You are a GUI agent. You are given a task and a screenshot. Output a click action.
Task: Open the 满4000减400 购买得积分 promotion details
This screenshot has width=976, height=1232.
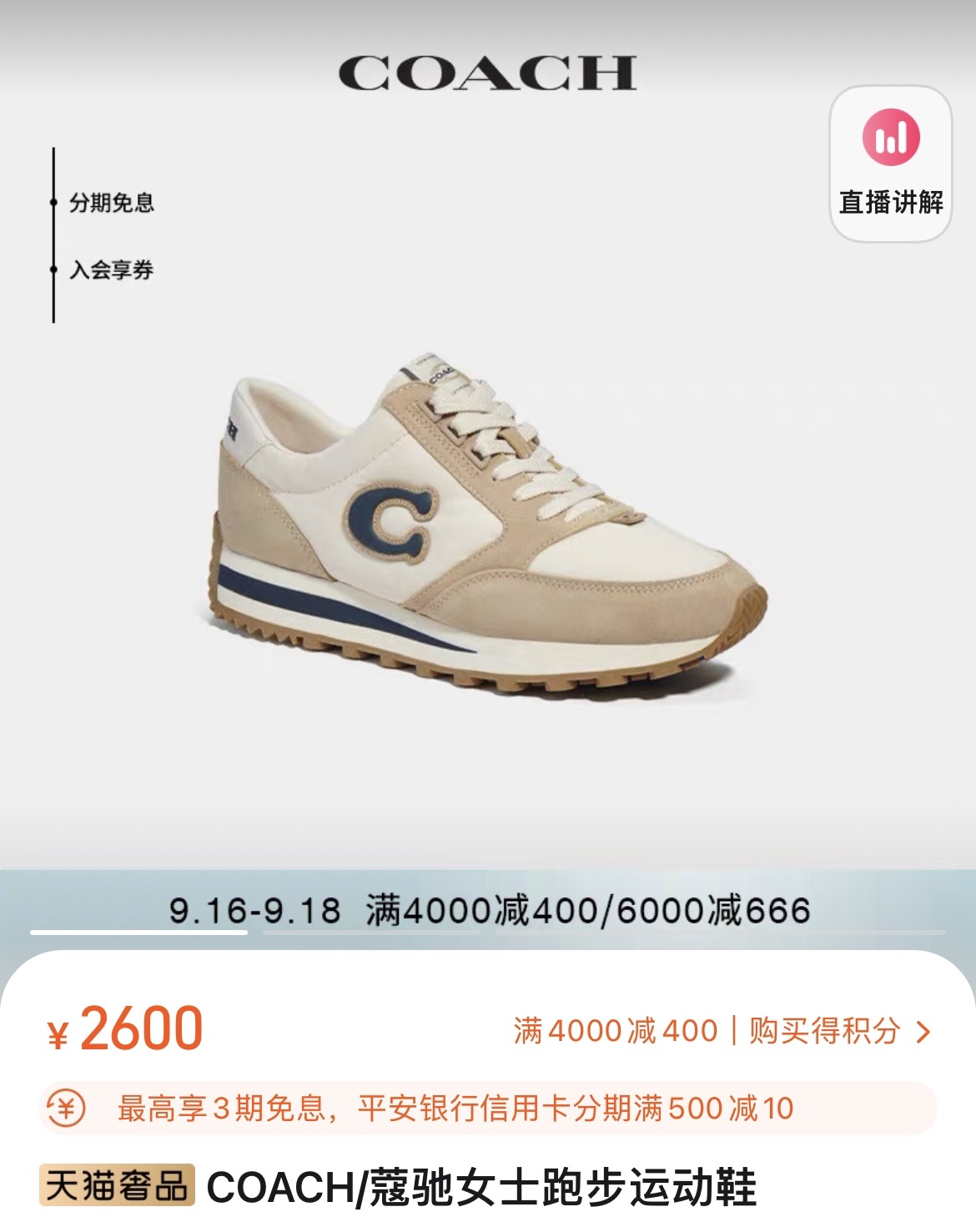pos(721,1031)
